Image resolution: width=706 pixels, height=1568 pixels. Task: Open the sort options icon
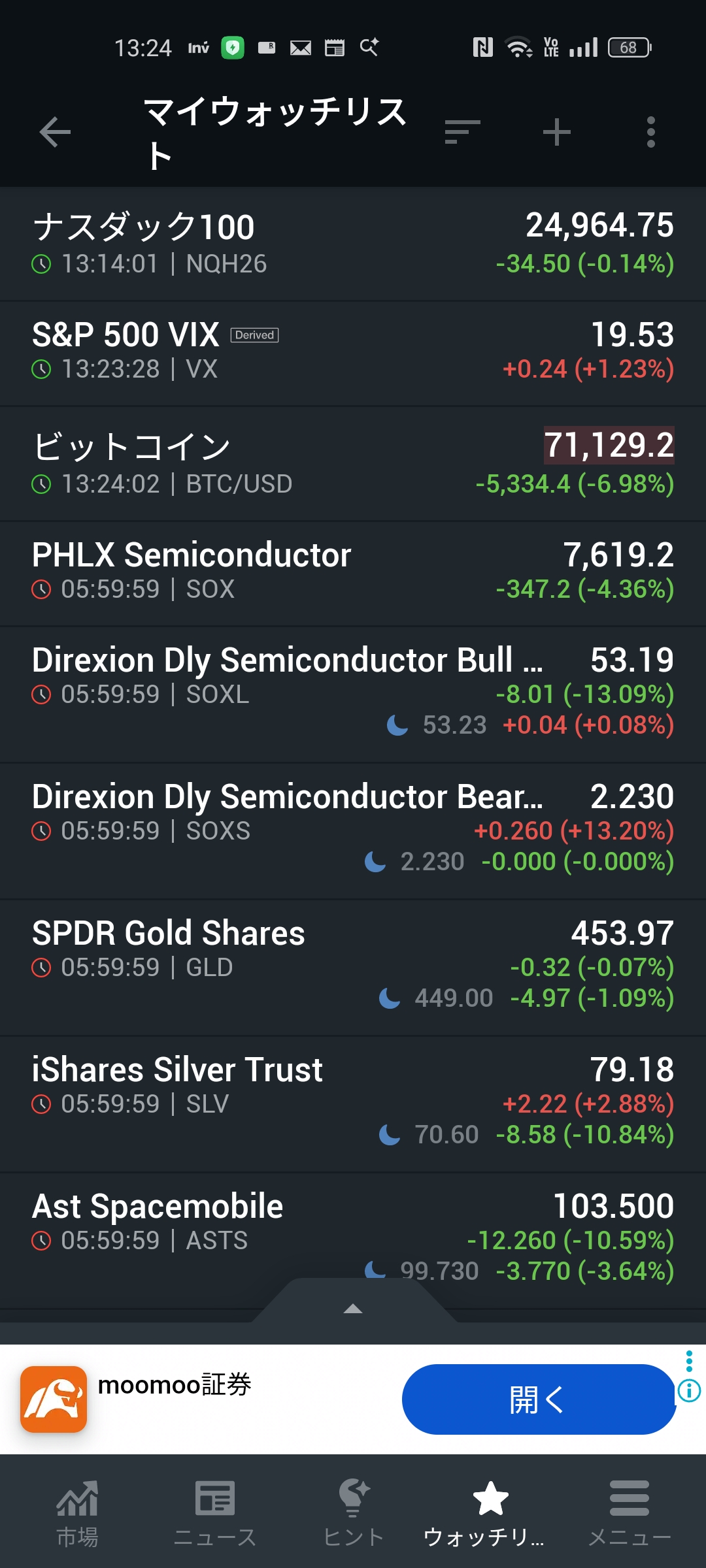(x=462, y=133)
